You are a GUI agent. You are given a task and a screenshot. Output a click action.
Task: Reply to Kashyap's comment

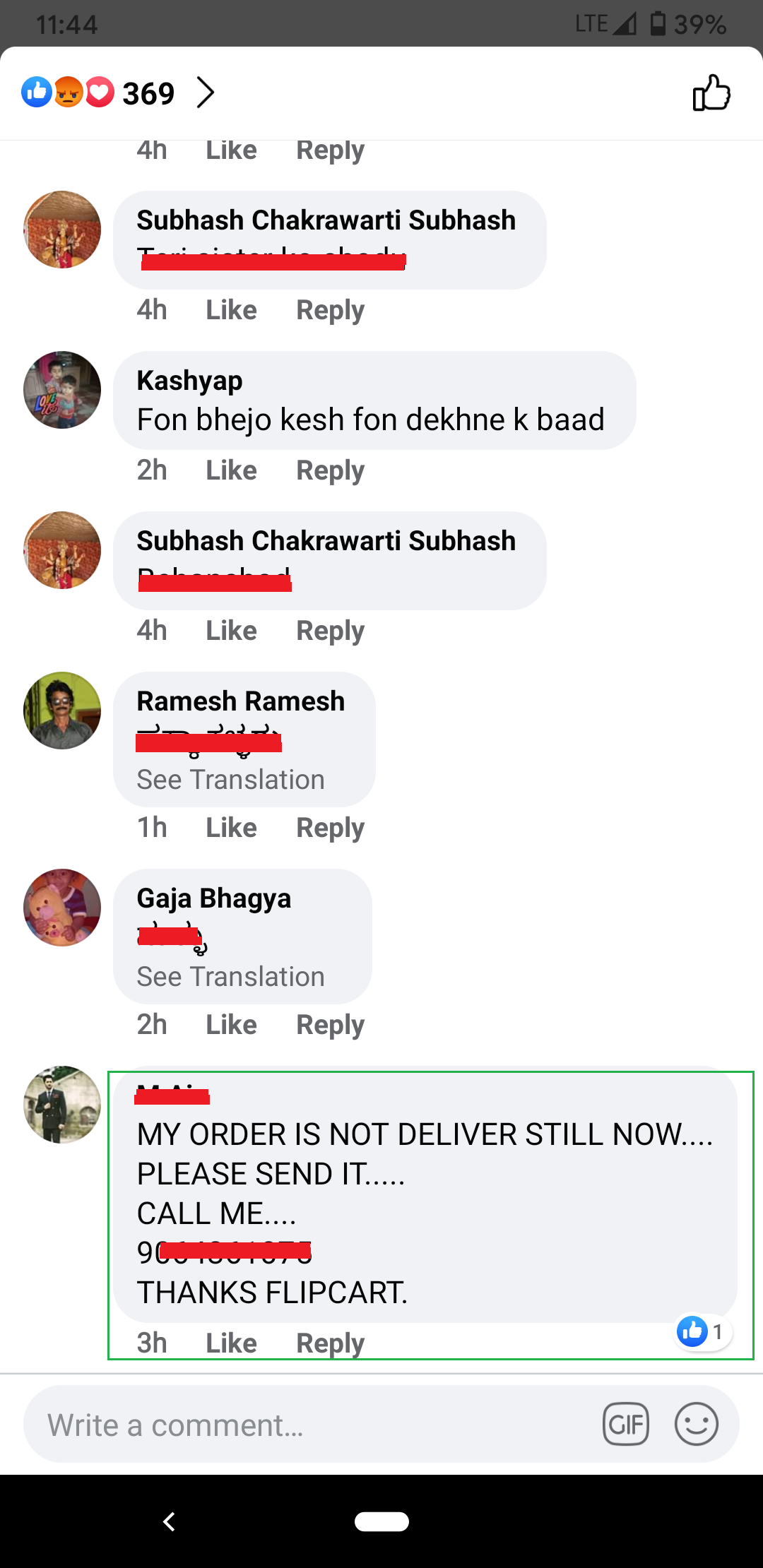330,470
